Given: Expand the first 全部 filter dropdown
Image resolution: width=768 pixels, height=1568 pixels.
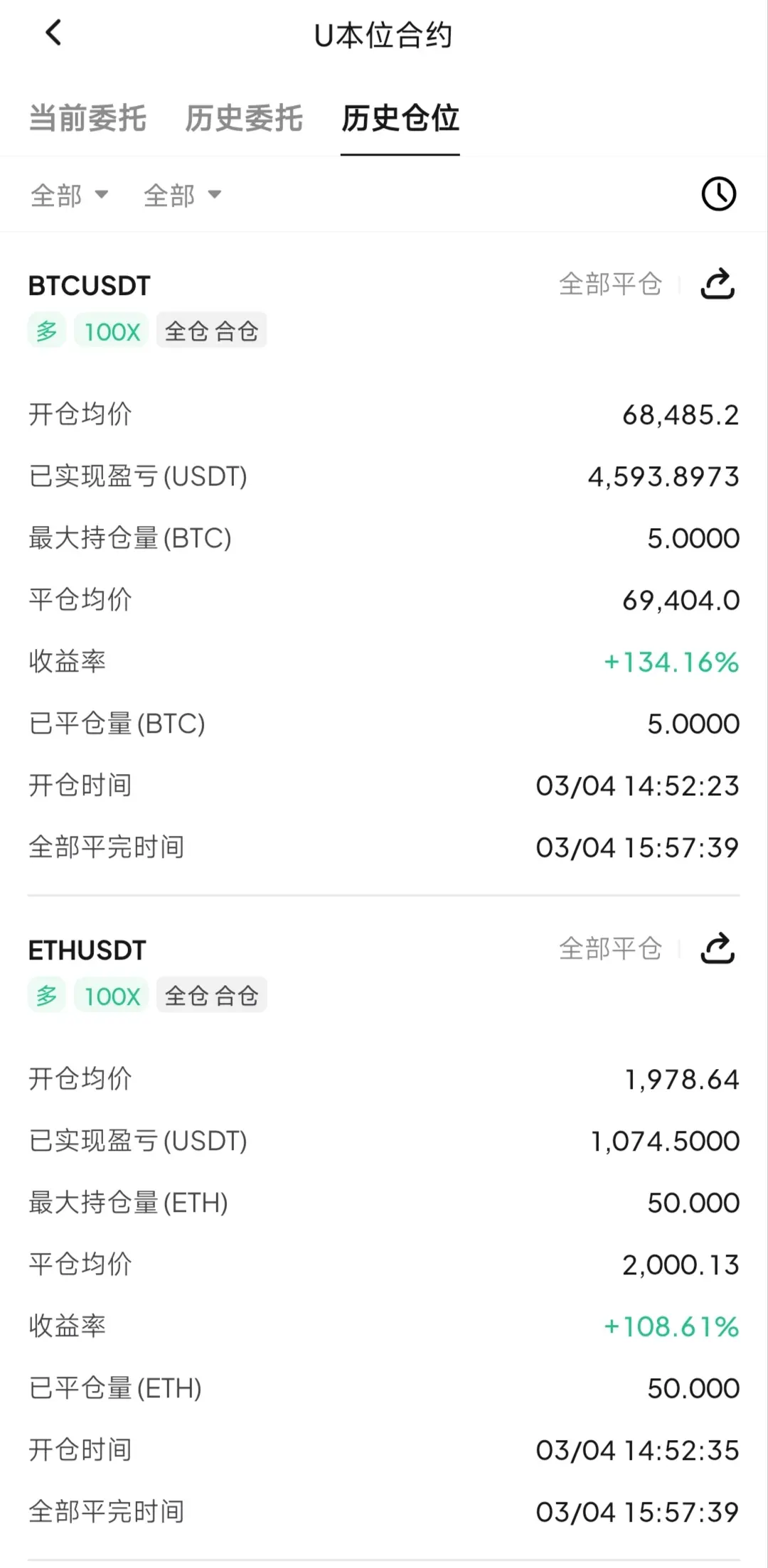Looking at the screenshot, I should point(69,195).
